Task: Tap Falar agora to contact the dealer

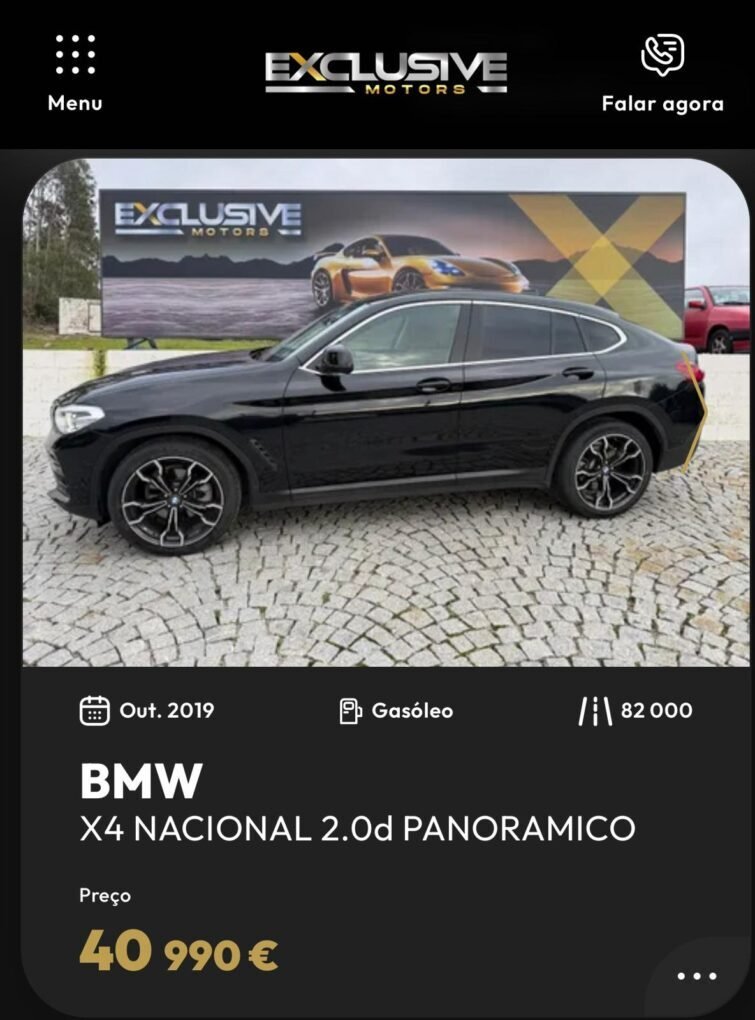Action: coord(662,72)
